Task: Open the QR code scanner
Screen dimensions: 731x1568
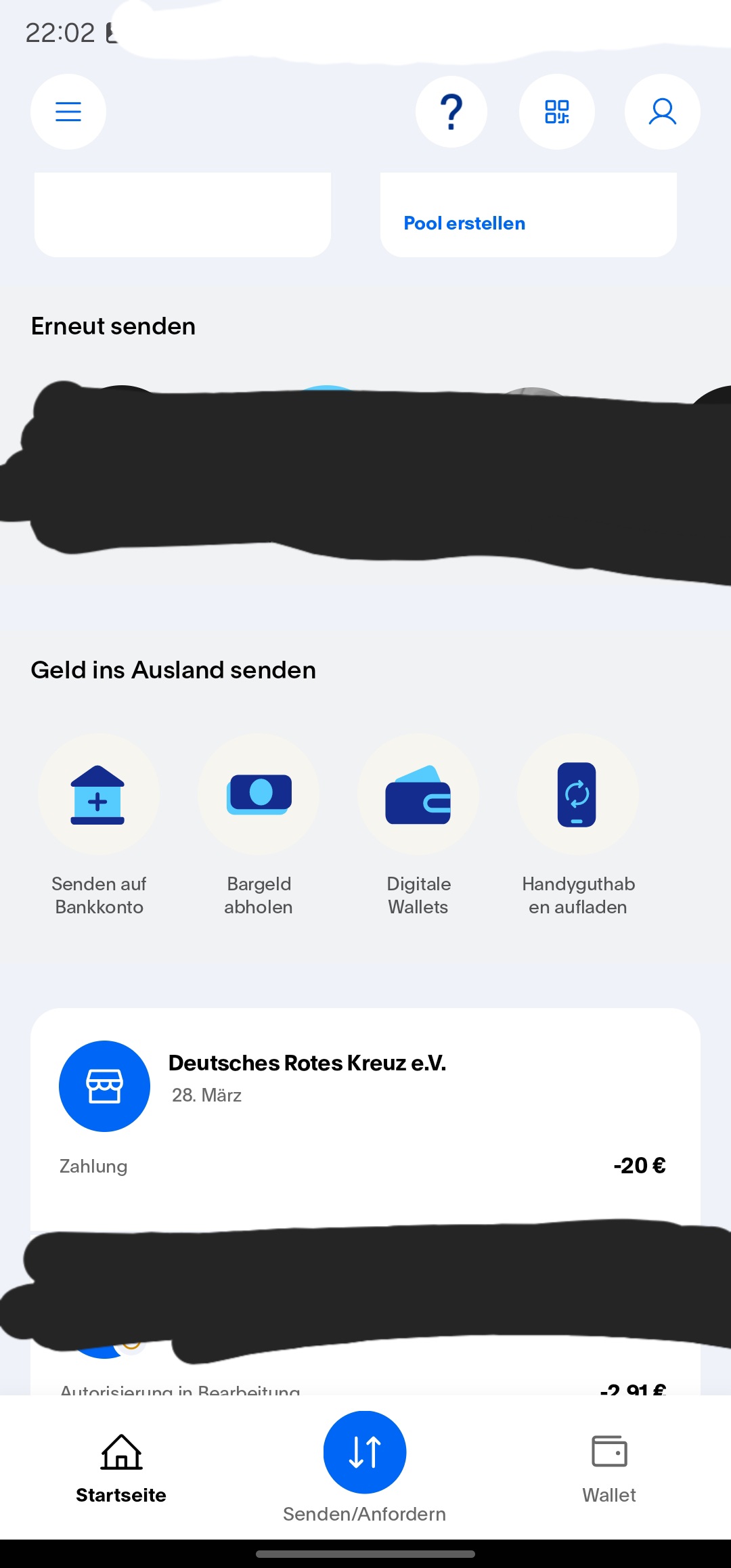Action: [x=557, y=112]
